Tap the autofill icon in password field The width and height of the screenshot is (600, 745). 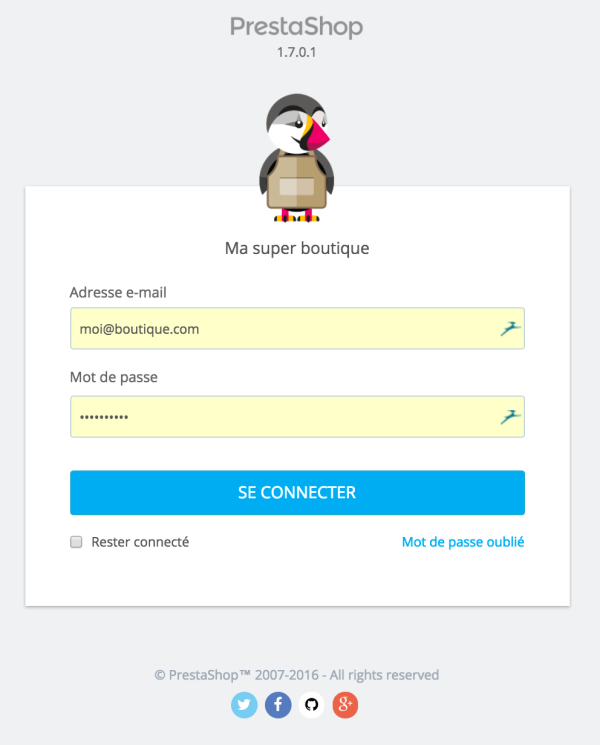[511, 417]
